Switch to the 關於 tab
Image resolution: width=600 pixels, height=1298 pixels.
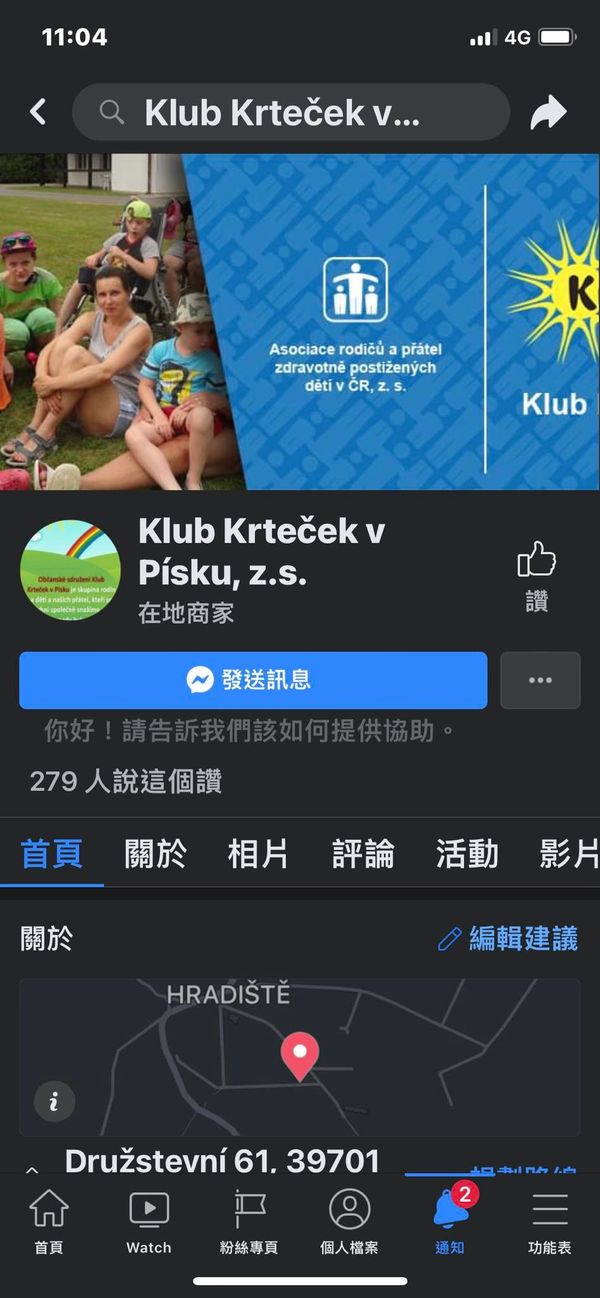tap(155, 854)
